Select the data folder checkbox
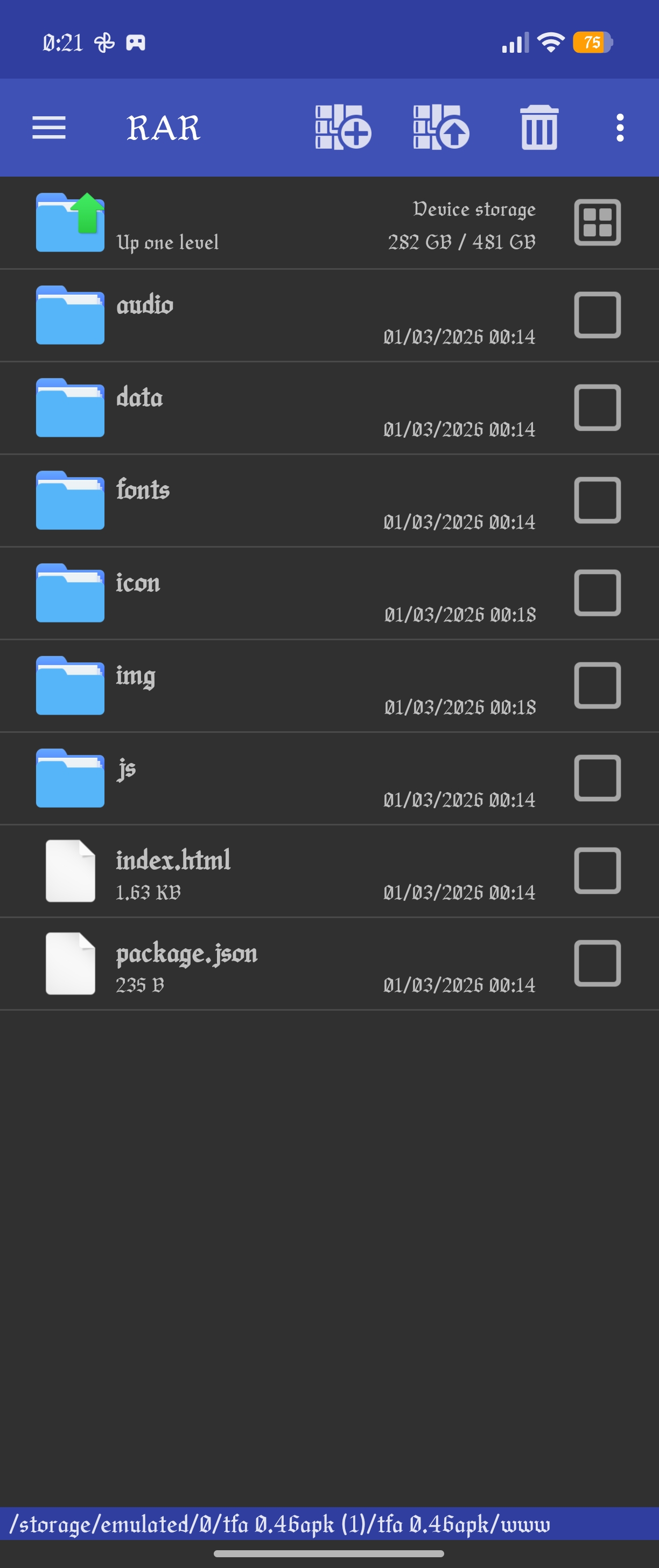This screenshot has width=659, height=1568. tap(597, 408)
